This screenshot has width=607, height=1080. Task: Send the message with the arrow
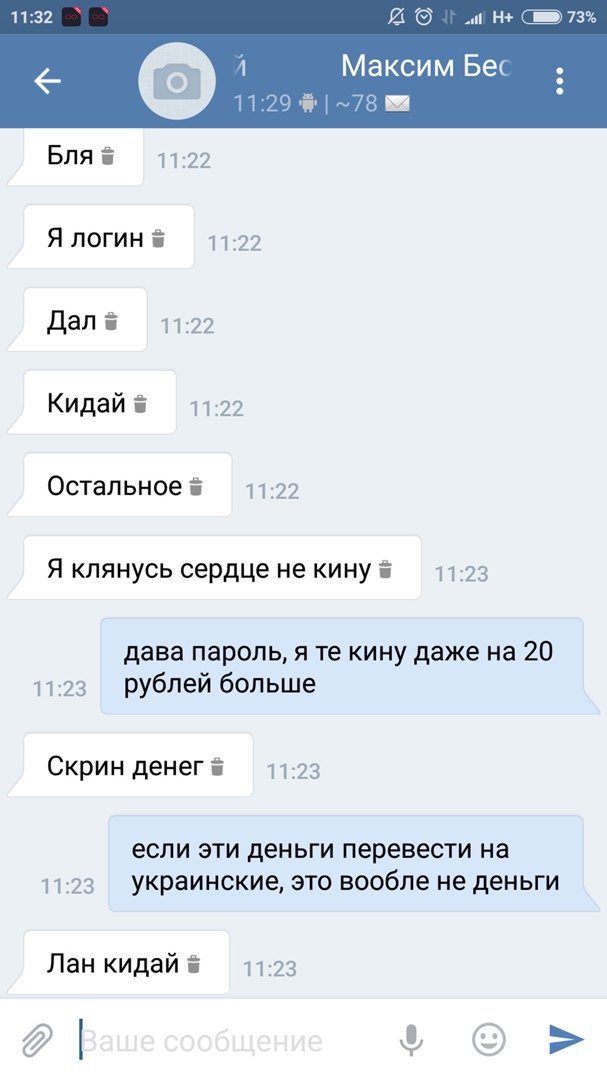pos(566,1040)
